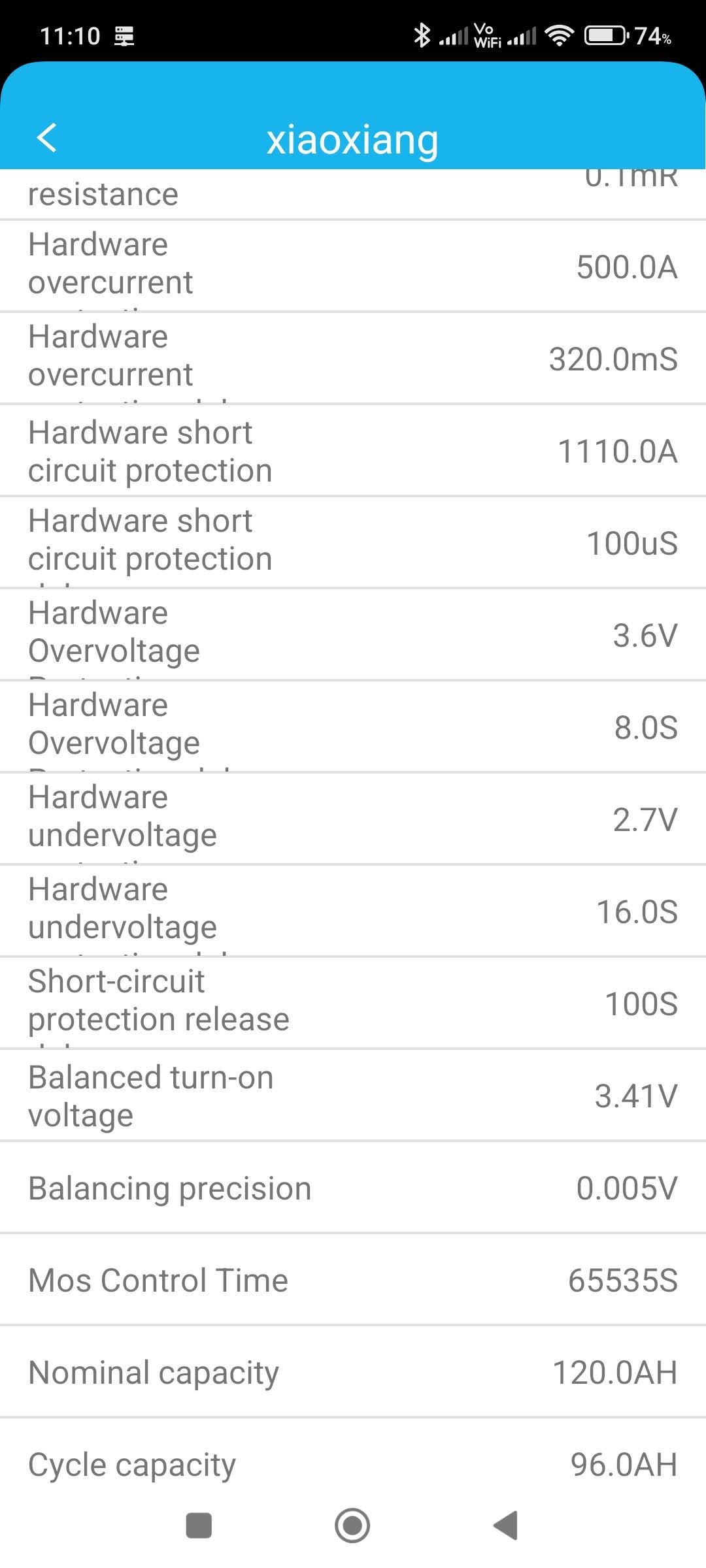Open the Hardware overcurrent row showing 500.0A
The height and width of the screenshot is (1568, 706).
[x=353, y=267]
